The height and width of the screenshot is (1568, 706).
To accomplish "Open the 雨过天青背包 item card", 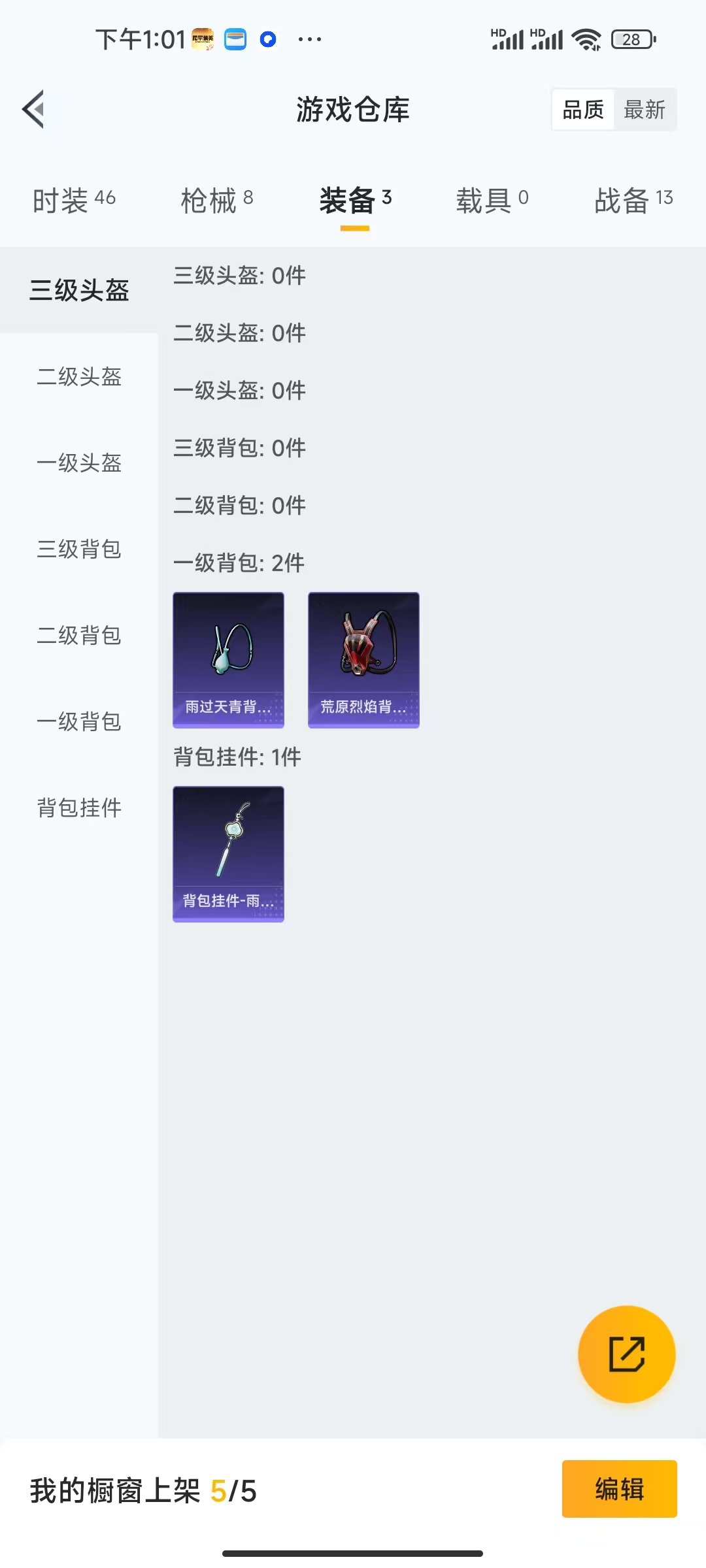I will [228, 660].
